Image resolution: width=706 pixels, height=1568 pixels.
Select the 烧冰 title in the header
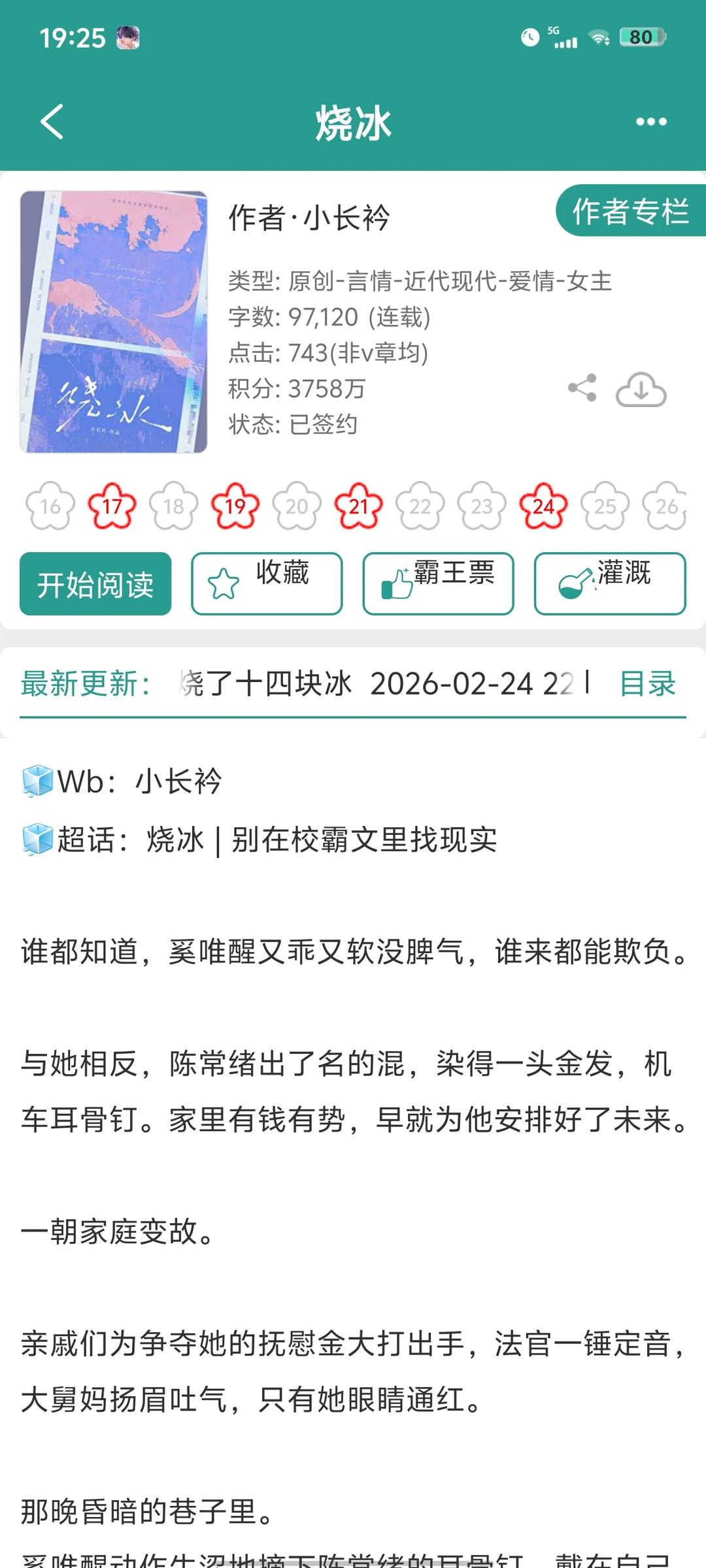coord(353,122)
